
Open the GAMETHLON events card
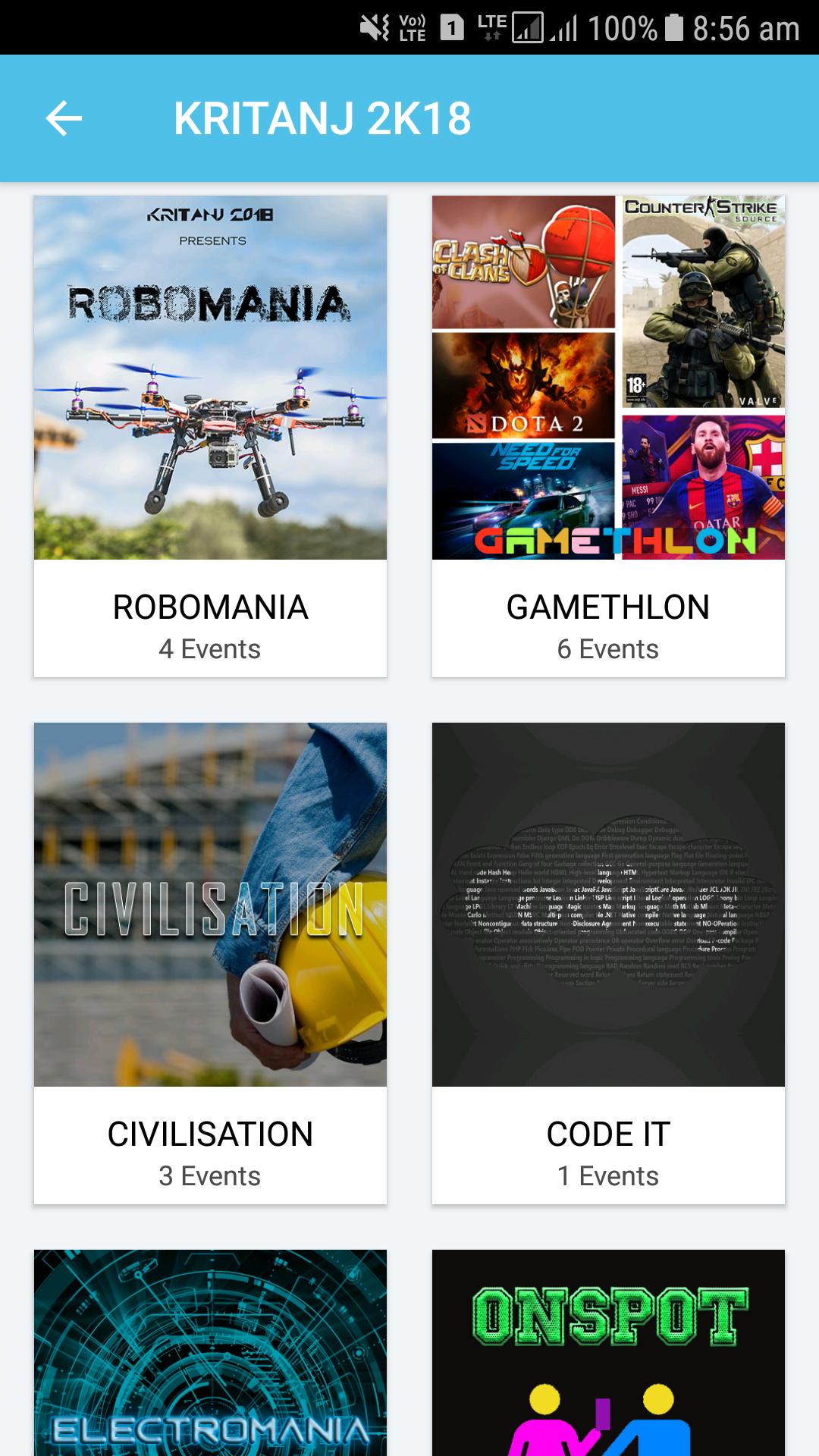[608, 436]
